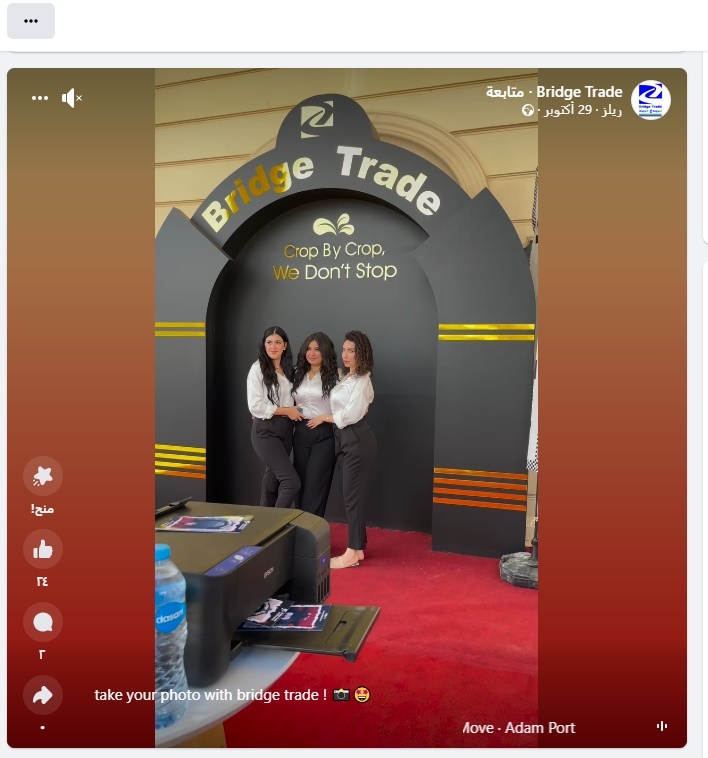This screenshot has height=758, width=708.
Task: Play or pause the reel video
Action: 346,400
